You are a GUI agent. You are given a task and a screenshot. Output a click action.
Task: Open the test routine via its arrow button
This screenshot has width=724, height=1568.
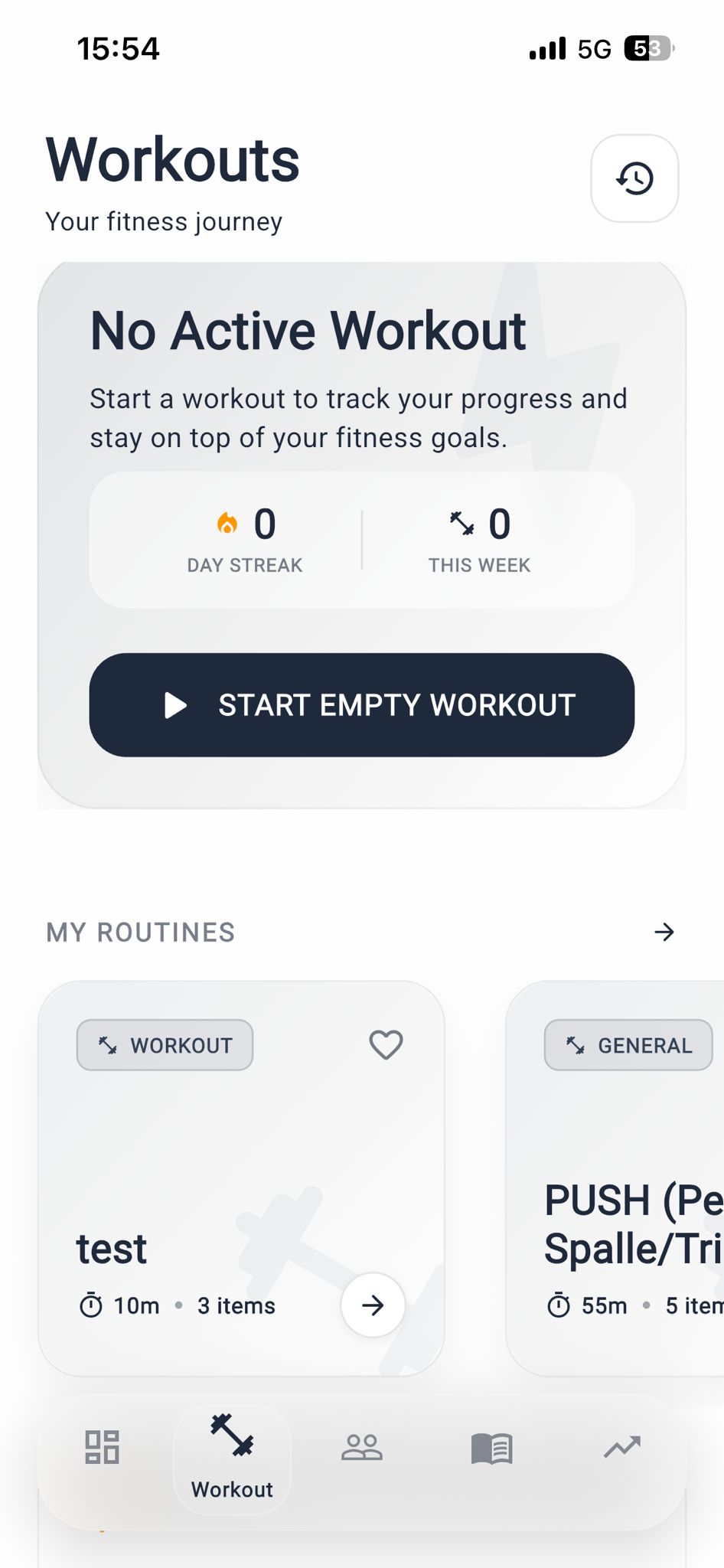point(372,1305)
